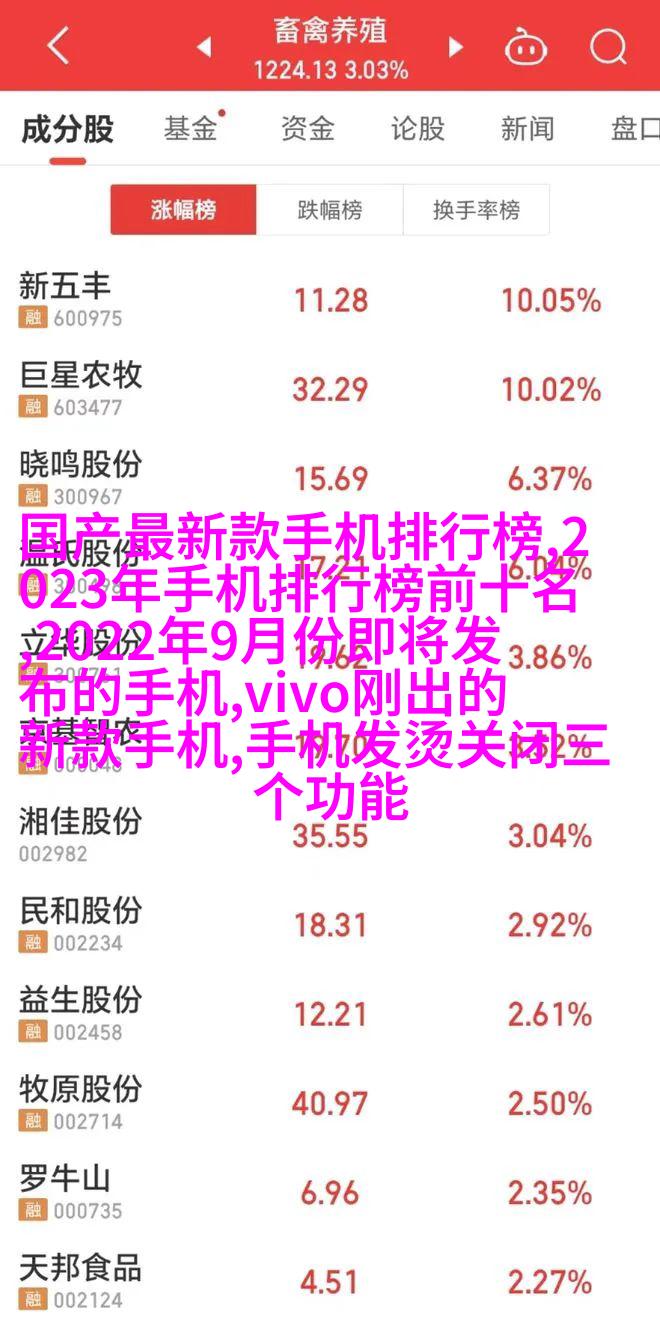
Task: Open 益生股份 stock page
Action: tap(330, 1013)
